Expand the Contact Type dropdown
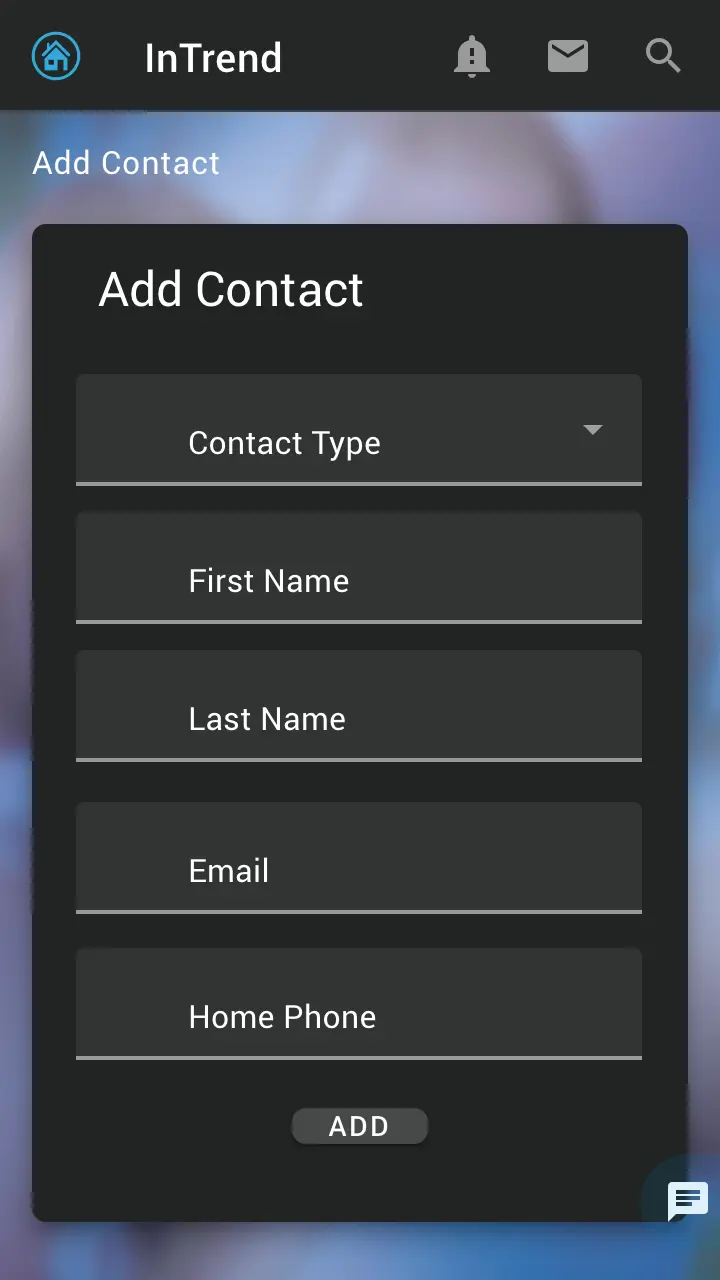720x1280 pixels. point(358,430)
